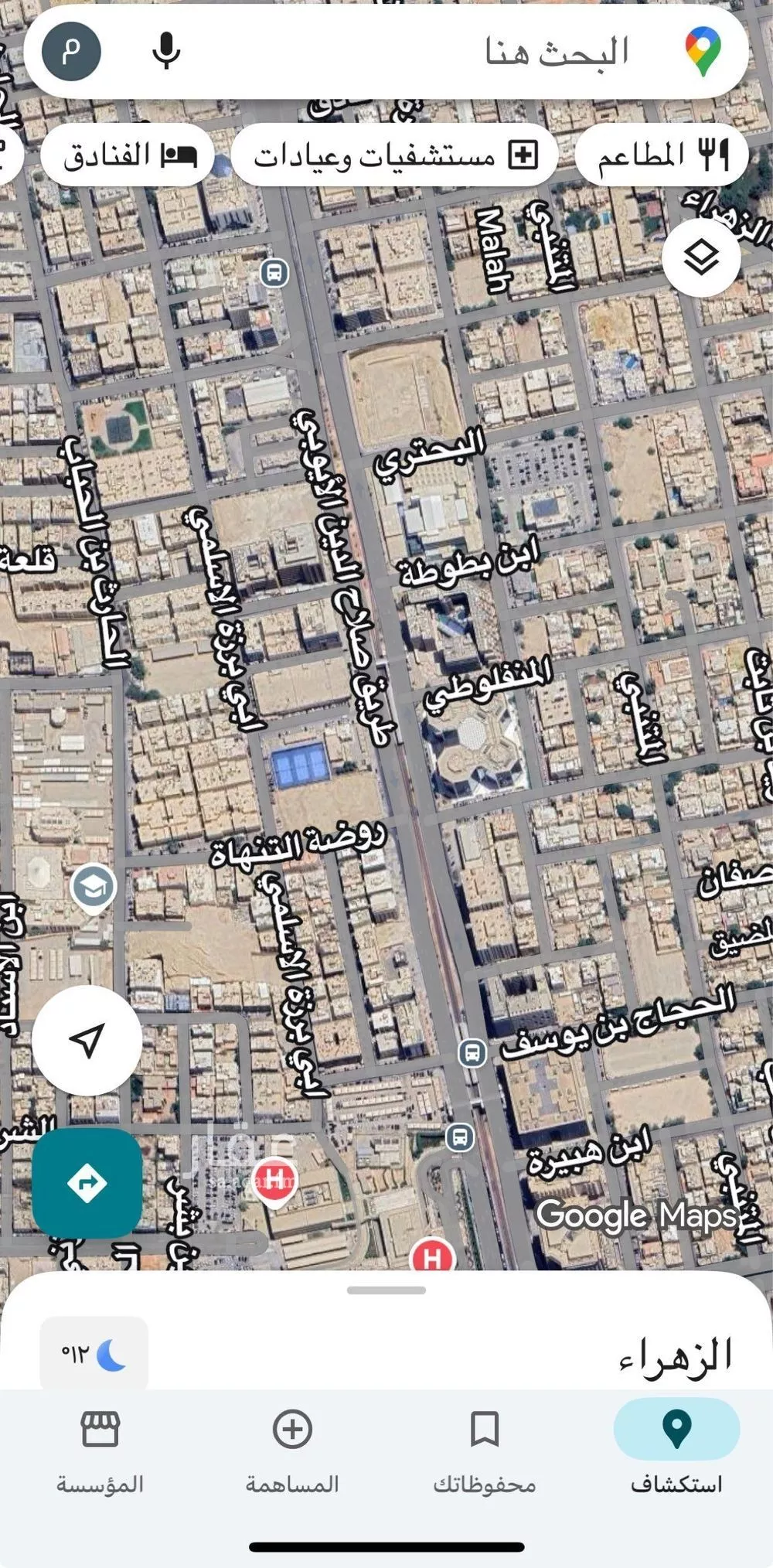This screenshot has height=1568, width=773.
Task: Select the school marker on the map
Action: [94, 888]
